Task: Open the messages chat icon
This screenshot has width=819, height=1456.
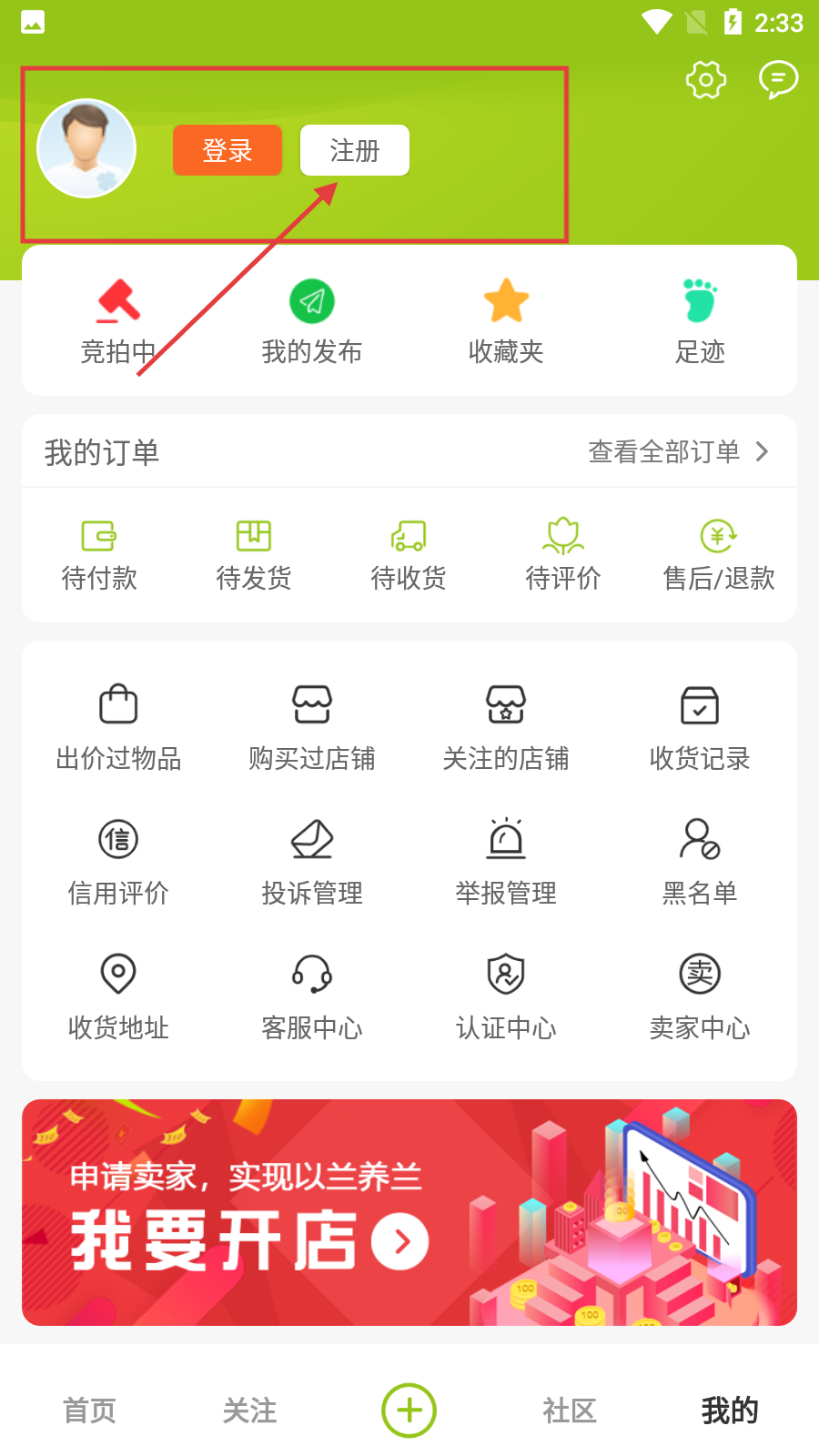Action: pos(778,80)
